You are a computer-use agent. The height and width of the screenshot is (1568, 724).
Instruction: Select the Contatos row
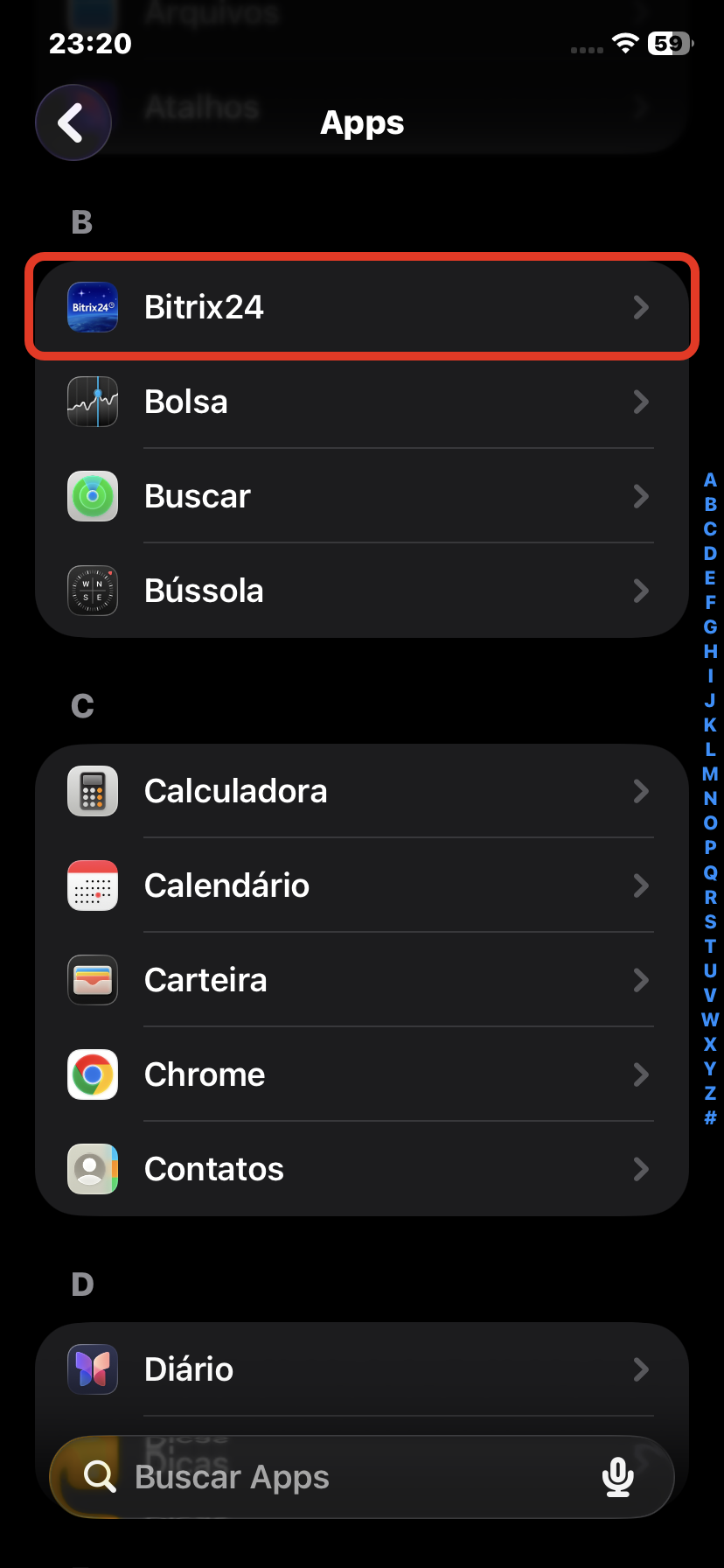(360, 1169)
